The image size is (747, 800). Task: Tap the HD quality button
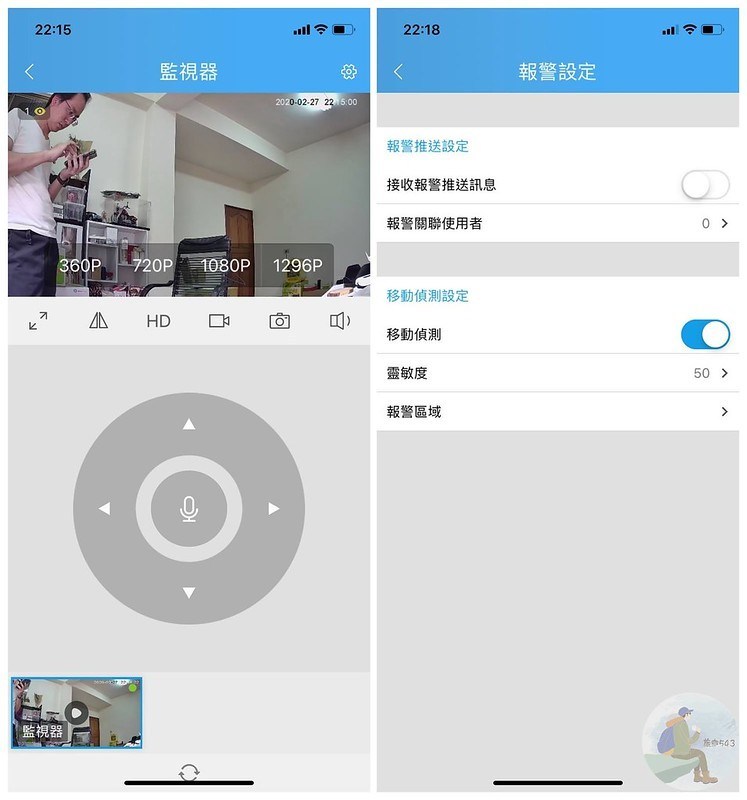[158, 321]
